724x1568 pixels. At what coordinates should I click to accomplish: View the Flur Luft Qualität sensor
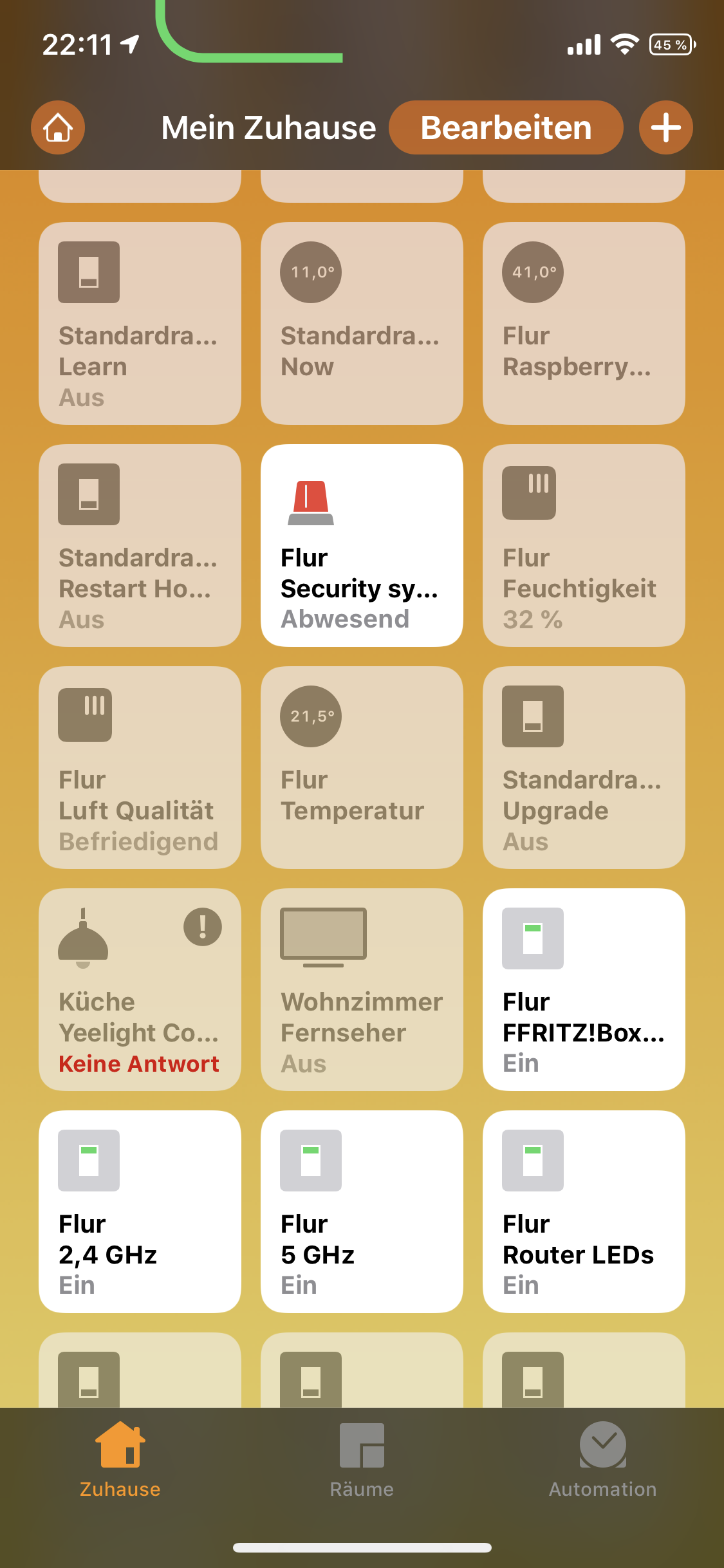coord(140,767)
